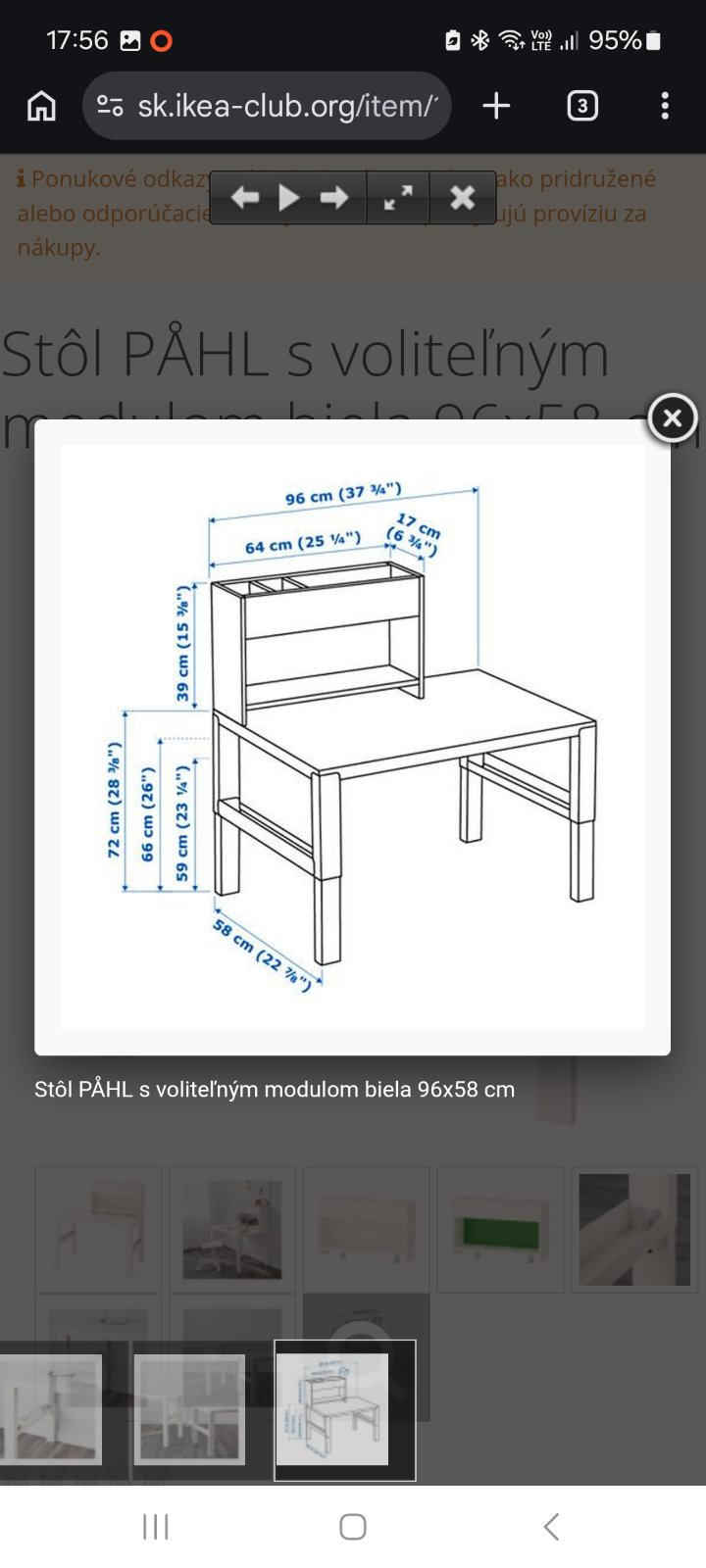This screenshot has width=706, height=1568.
Task: Select the middle desk photo thumbnail
Action: [189, 1409]
